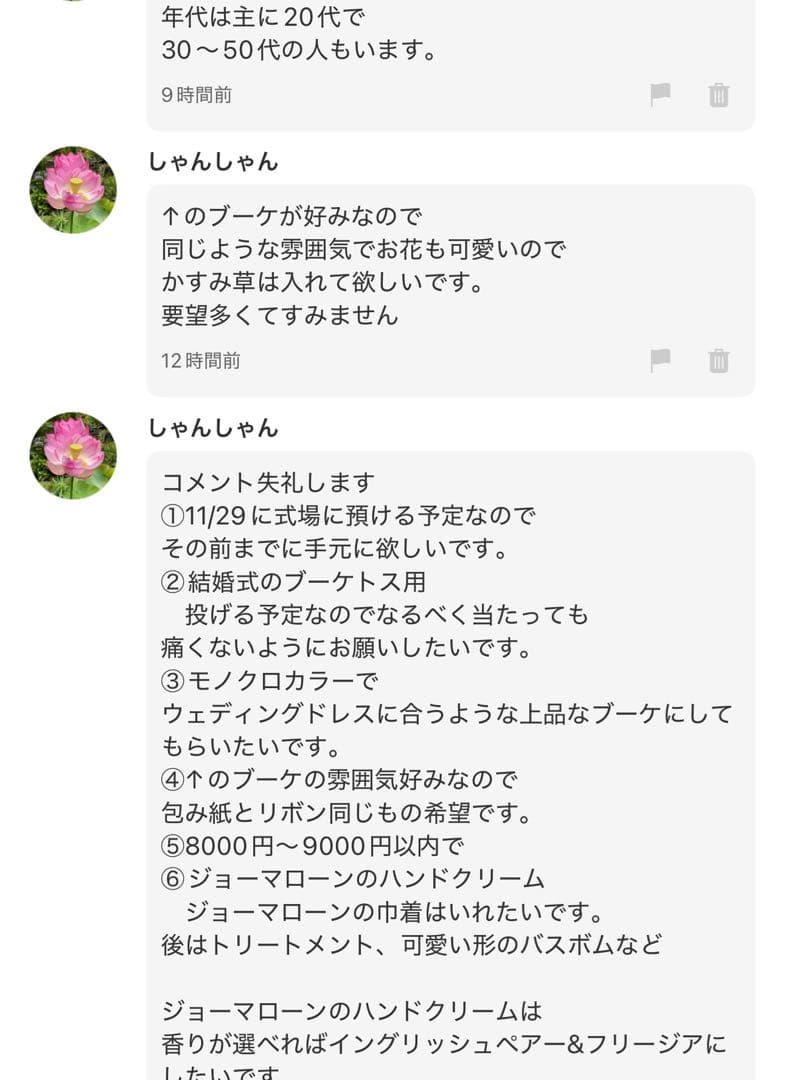Click the trash icon on the 12時間前 comment
Screen dimensions: 785x1080
point(718,360)
